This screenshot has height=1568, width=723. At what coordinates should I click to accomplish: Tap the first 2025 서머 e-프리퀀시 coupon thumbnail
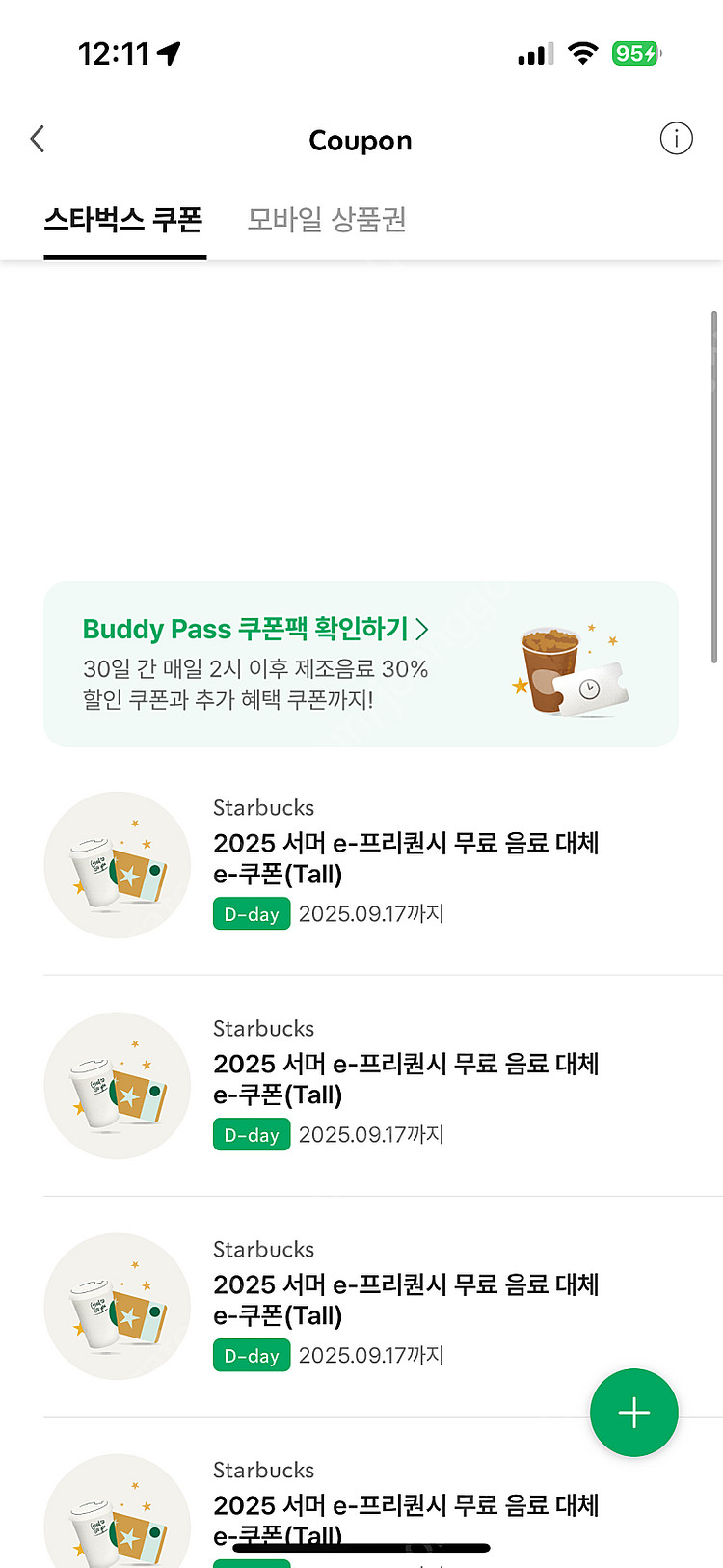[117, 864]
